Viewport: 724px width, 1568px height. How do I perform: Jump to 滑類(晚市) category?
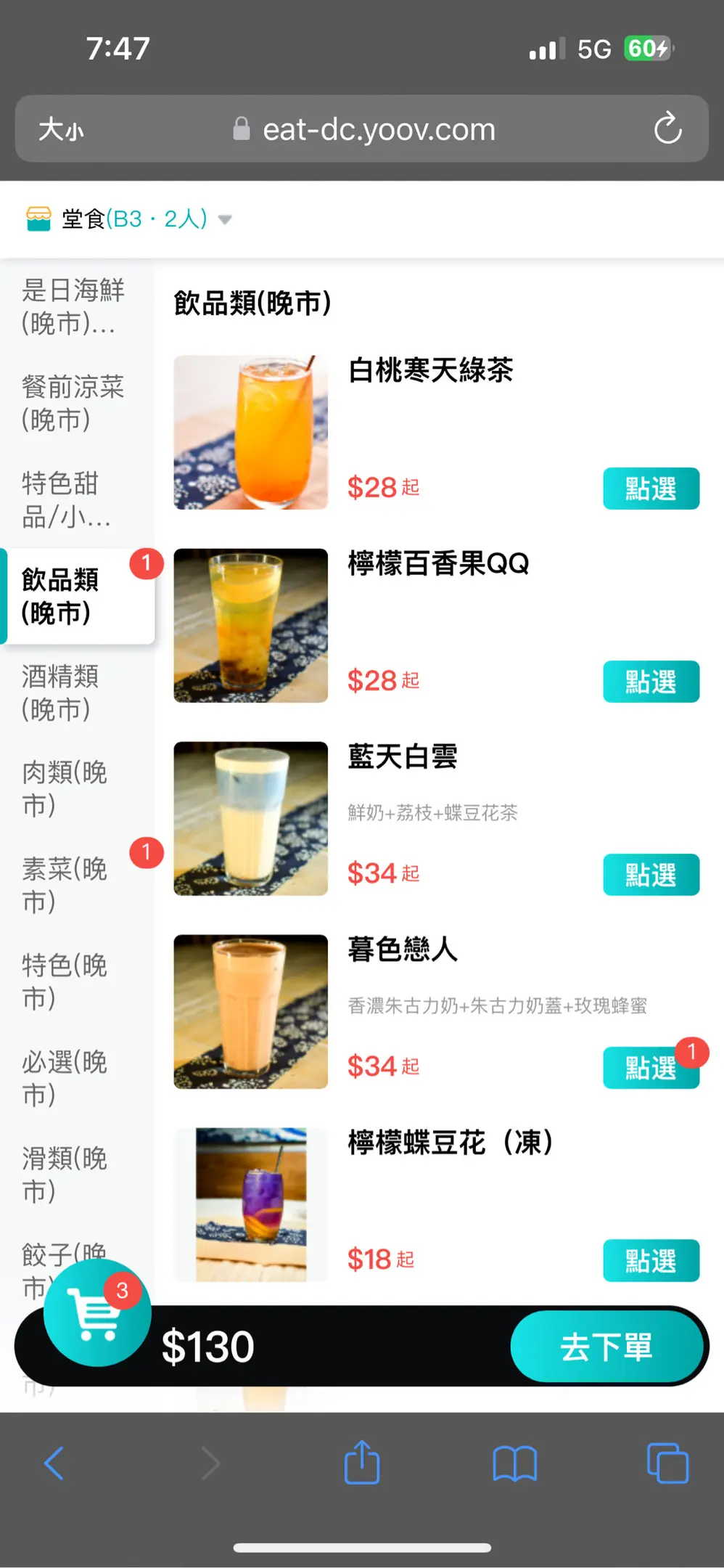point(65,1175)
